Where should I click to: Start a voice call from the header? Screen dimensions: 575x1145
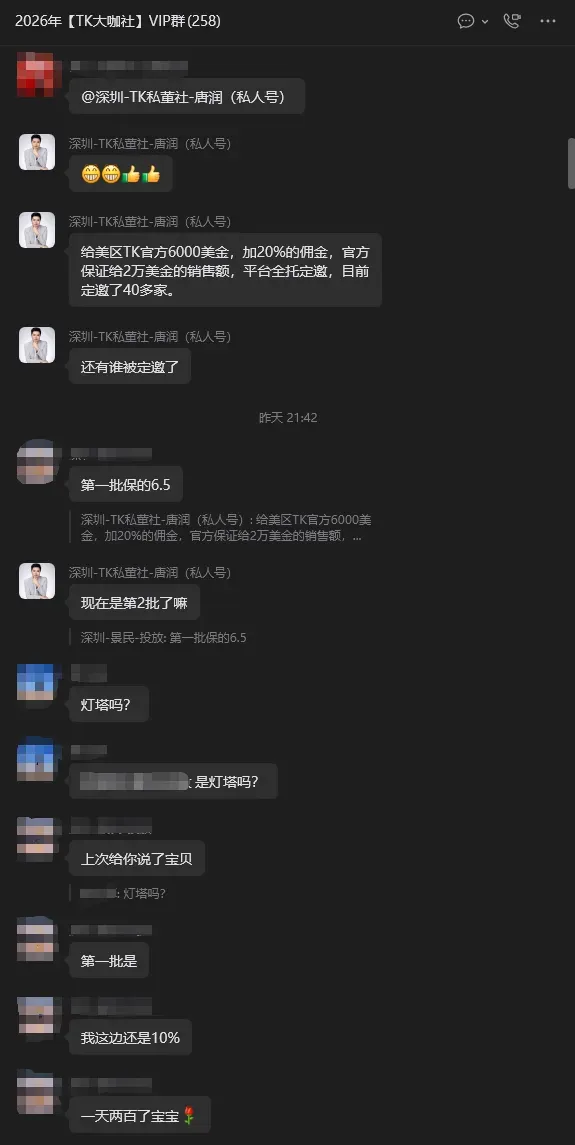pos(511,21)
